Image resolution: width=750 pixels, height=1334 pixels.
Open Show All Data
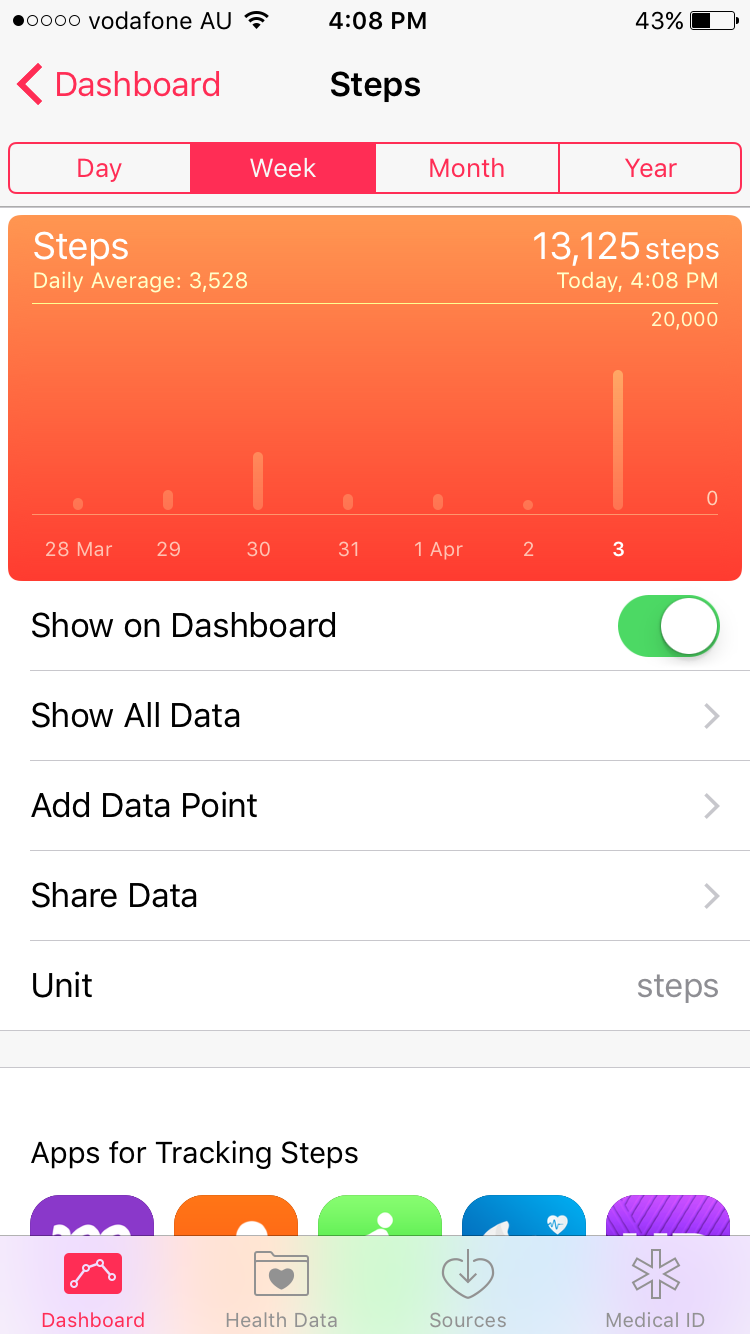375,716
